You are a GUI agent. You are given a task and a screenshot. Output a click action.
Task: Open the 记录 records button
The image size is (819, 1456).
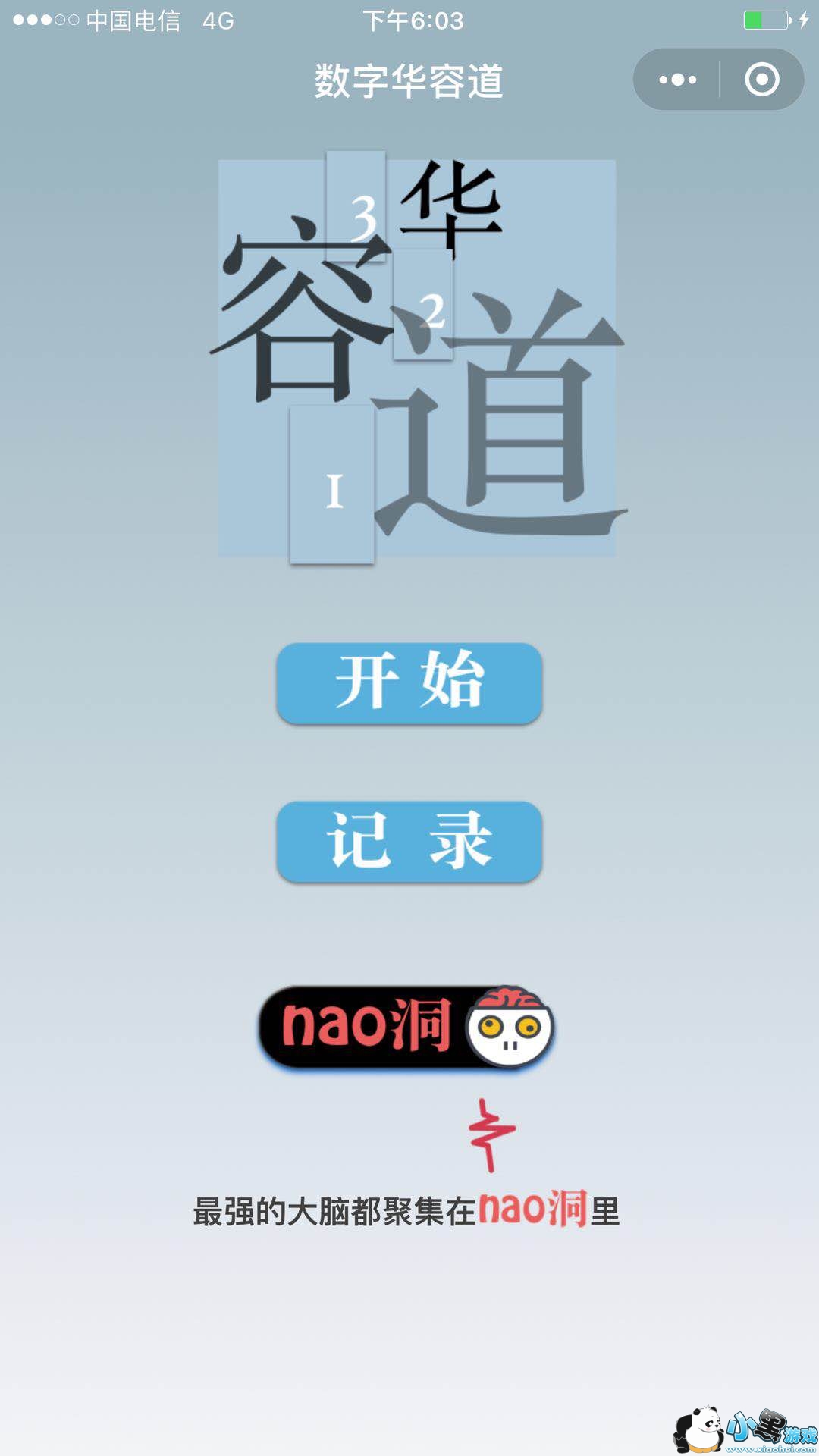pos(409,842)
